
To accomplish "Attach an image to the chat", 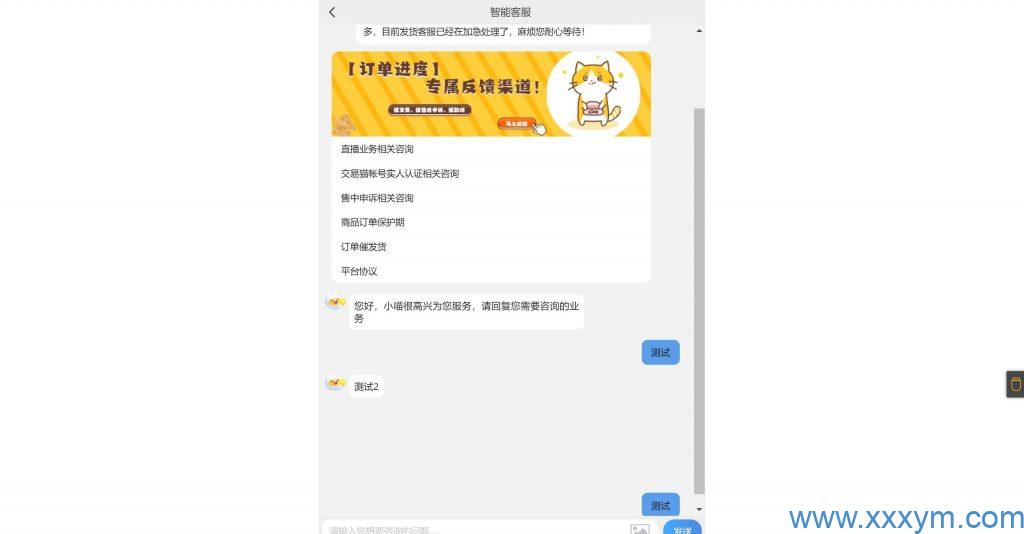I will pyautogui.click(x=640, y=529).
